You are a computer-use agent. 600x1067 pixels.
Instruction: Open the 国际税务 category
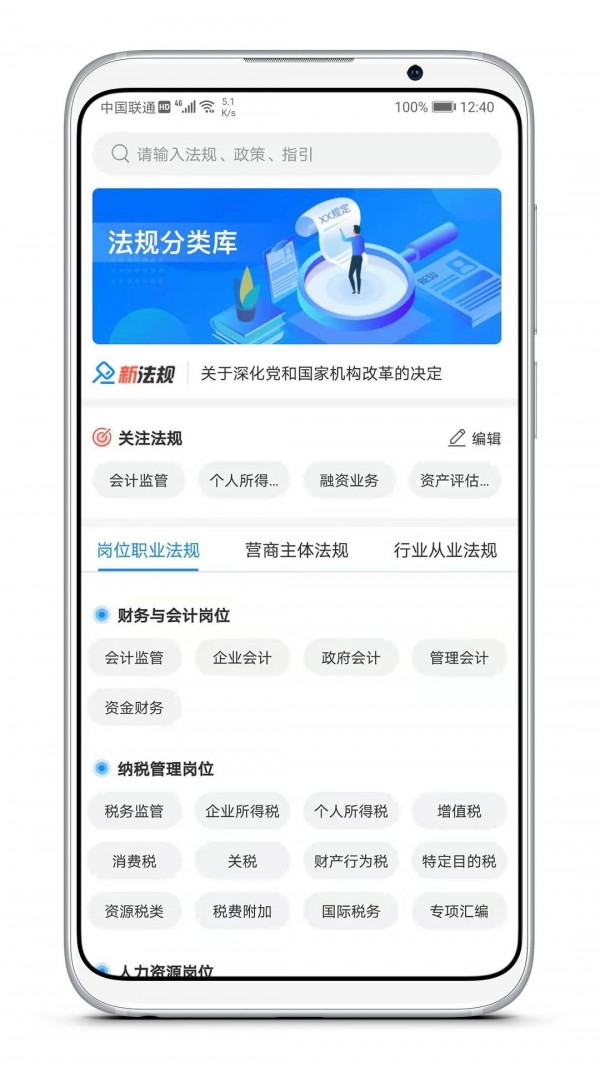pyautogui.click(x=350, y=911)
